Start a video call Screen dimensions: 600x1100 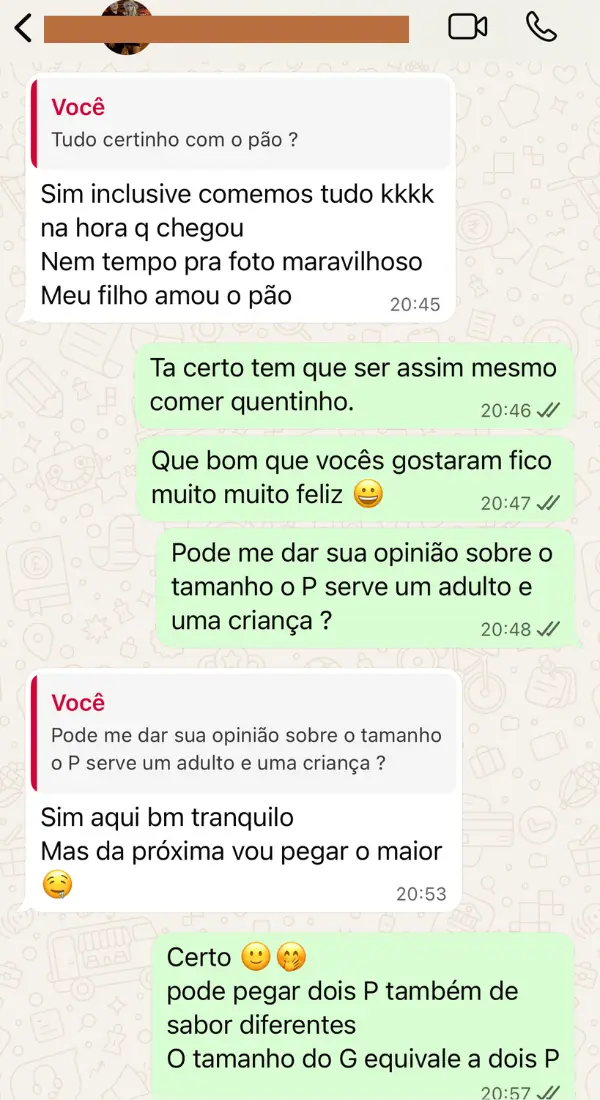(467, 27)
